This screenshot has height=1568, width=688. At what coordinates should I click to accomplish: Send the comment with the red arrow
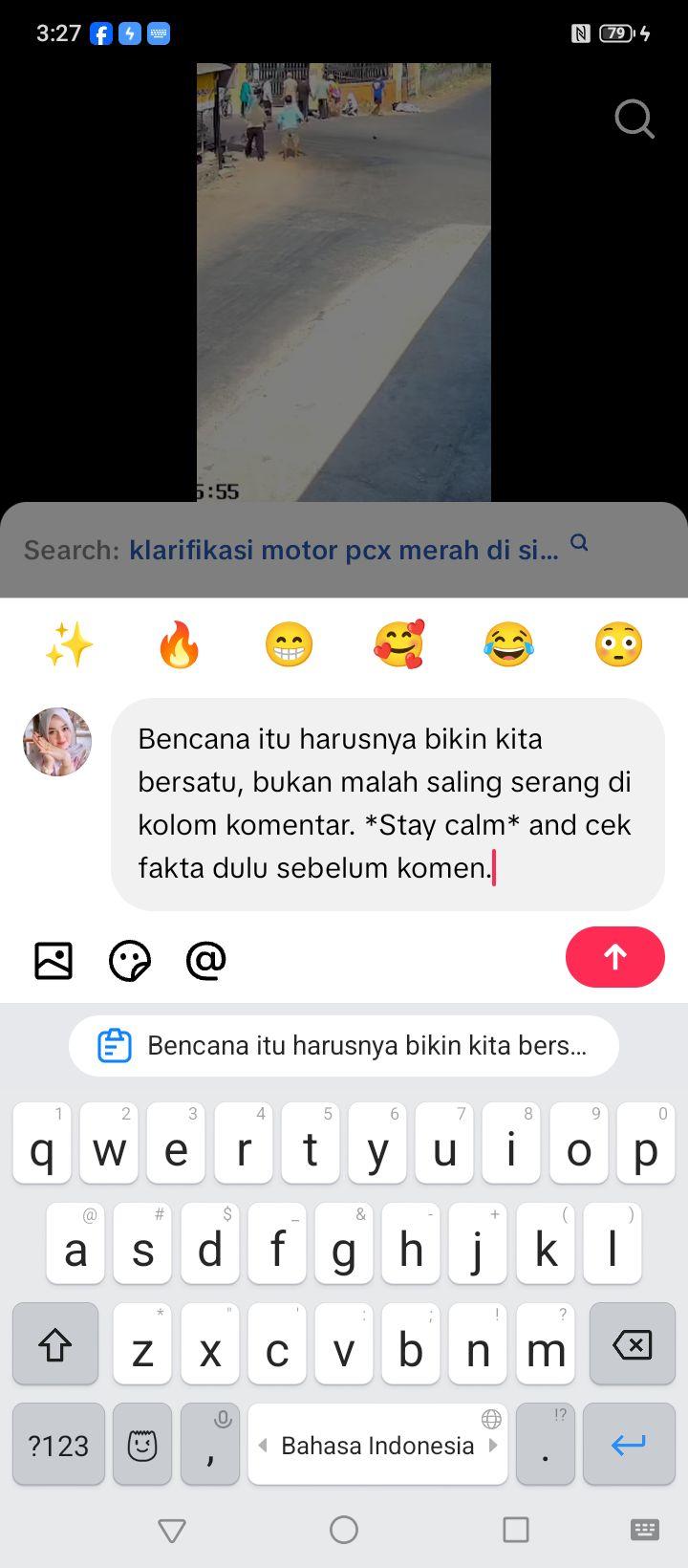615,957
